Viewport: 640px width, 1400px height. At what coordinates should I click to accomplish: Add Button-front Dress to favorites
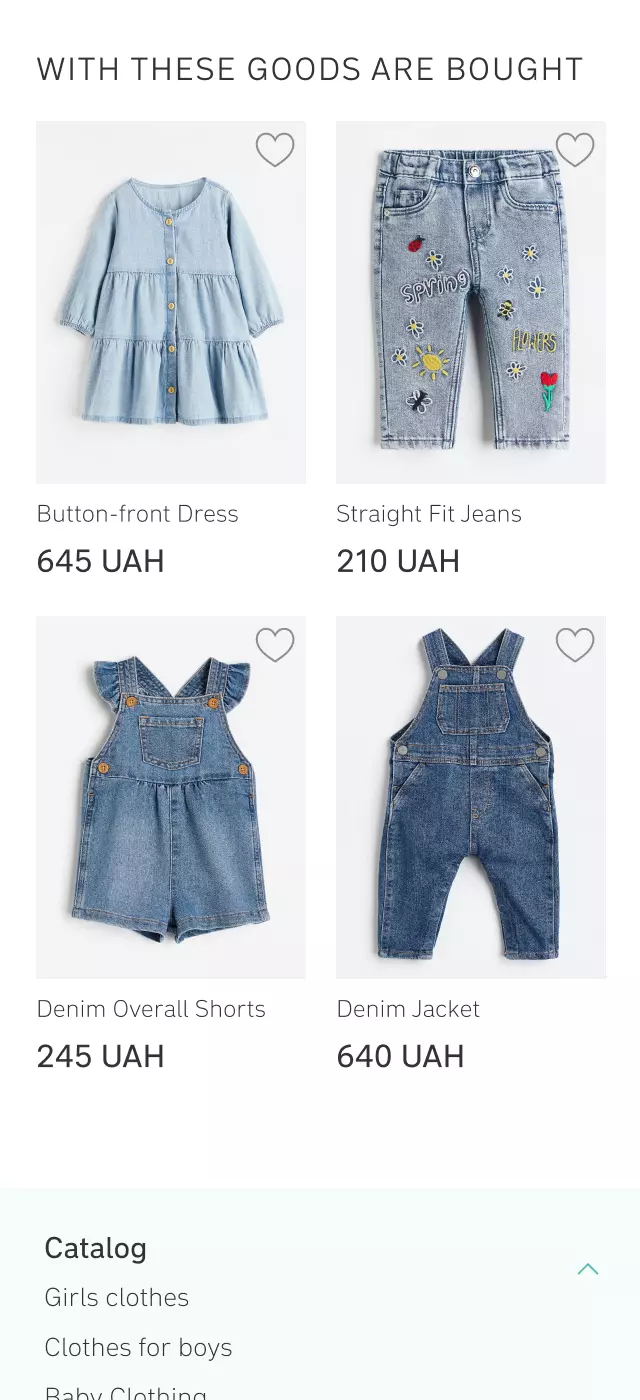point(275,150)
